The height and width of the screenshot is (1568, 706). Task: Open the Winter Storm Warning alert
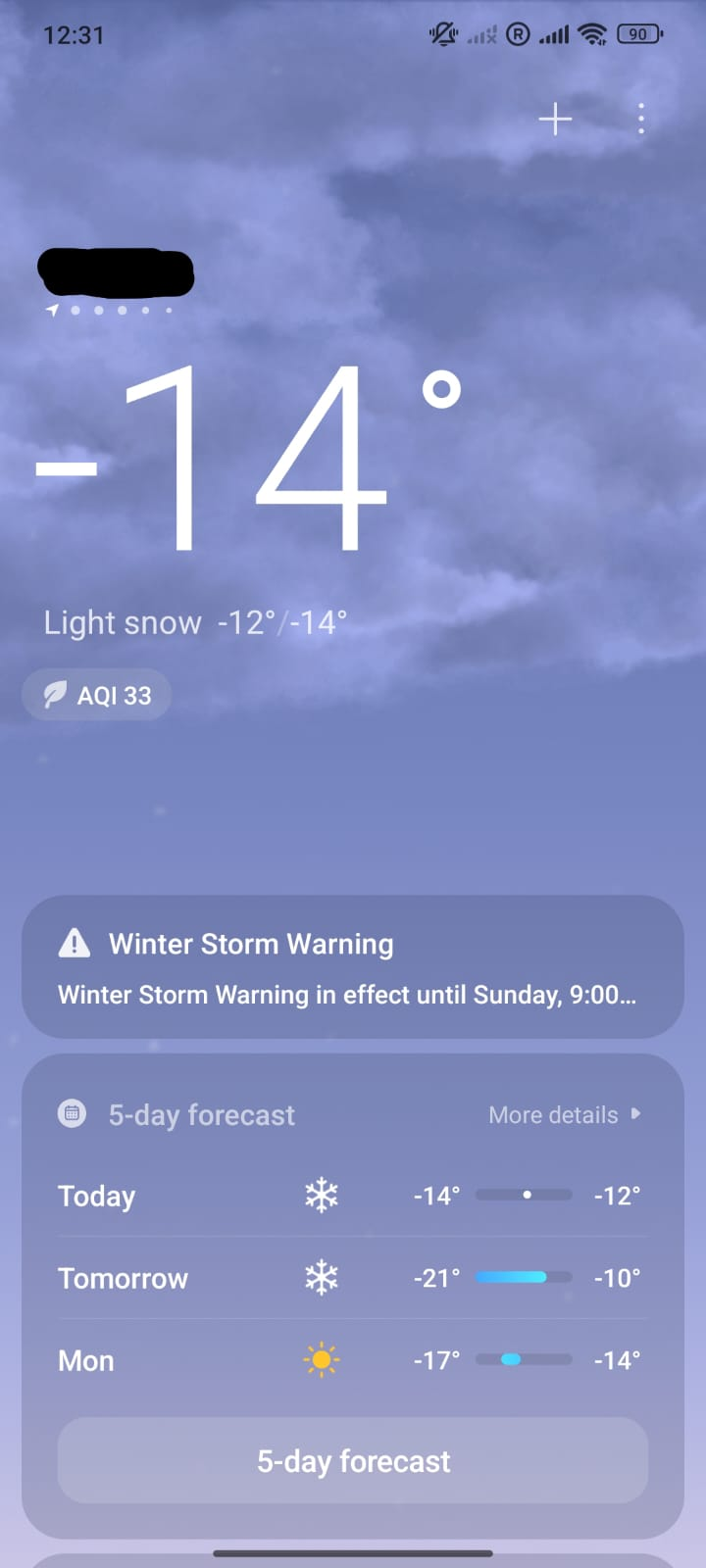(x=352, y=966)
